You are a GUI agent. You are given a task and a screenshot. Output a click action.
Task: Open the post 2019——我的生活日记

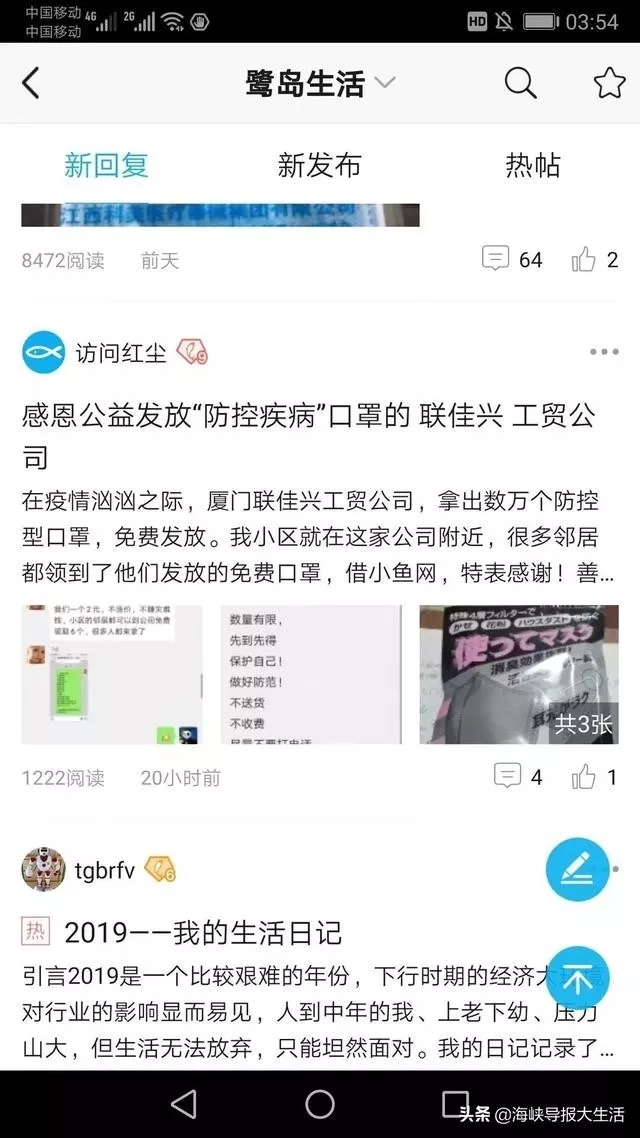[203, 933]
